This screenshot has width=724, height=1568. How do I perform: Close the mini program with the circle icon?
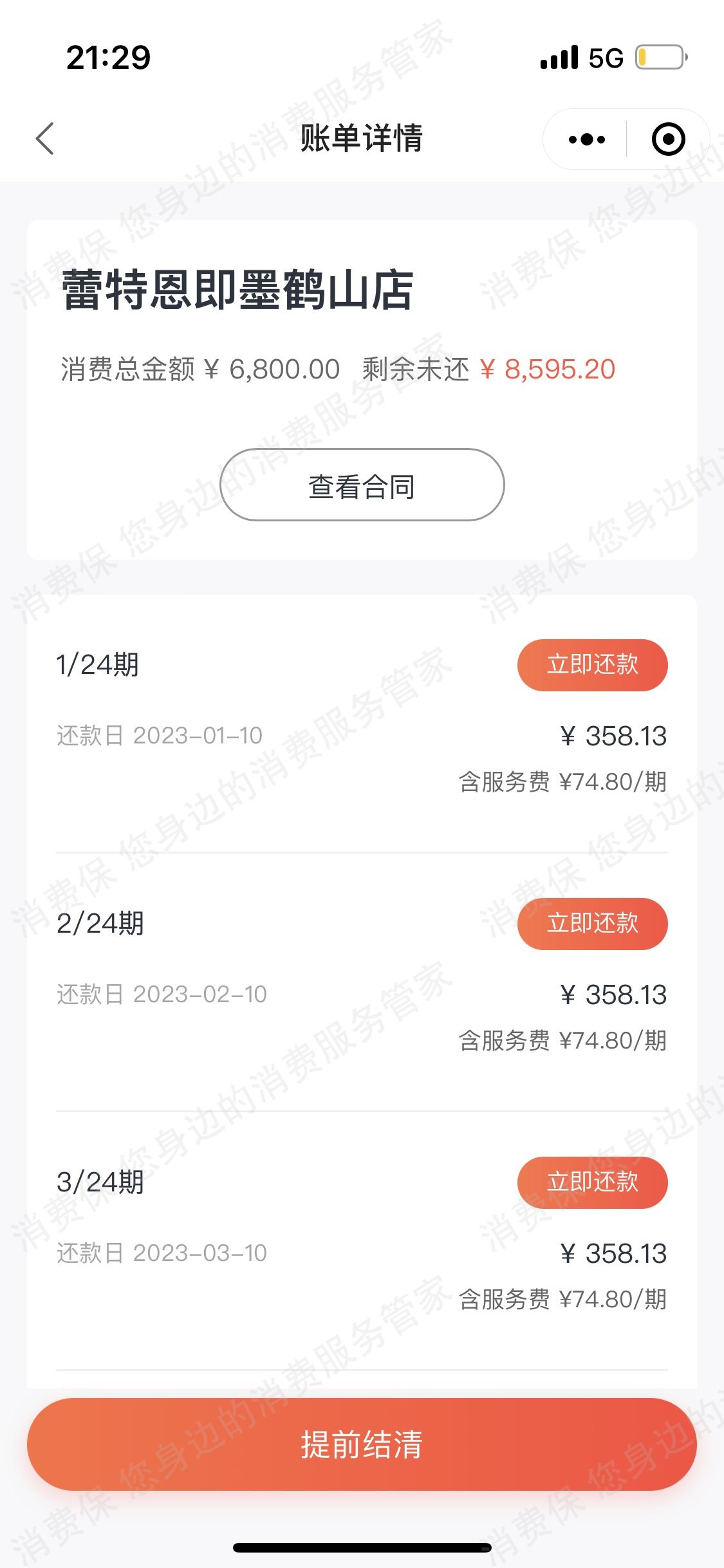click(x=668, y=140)
